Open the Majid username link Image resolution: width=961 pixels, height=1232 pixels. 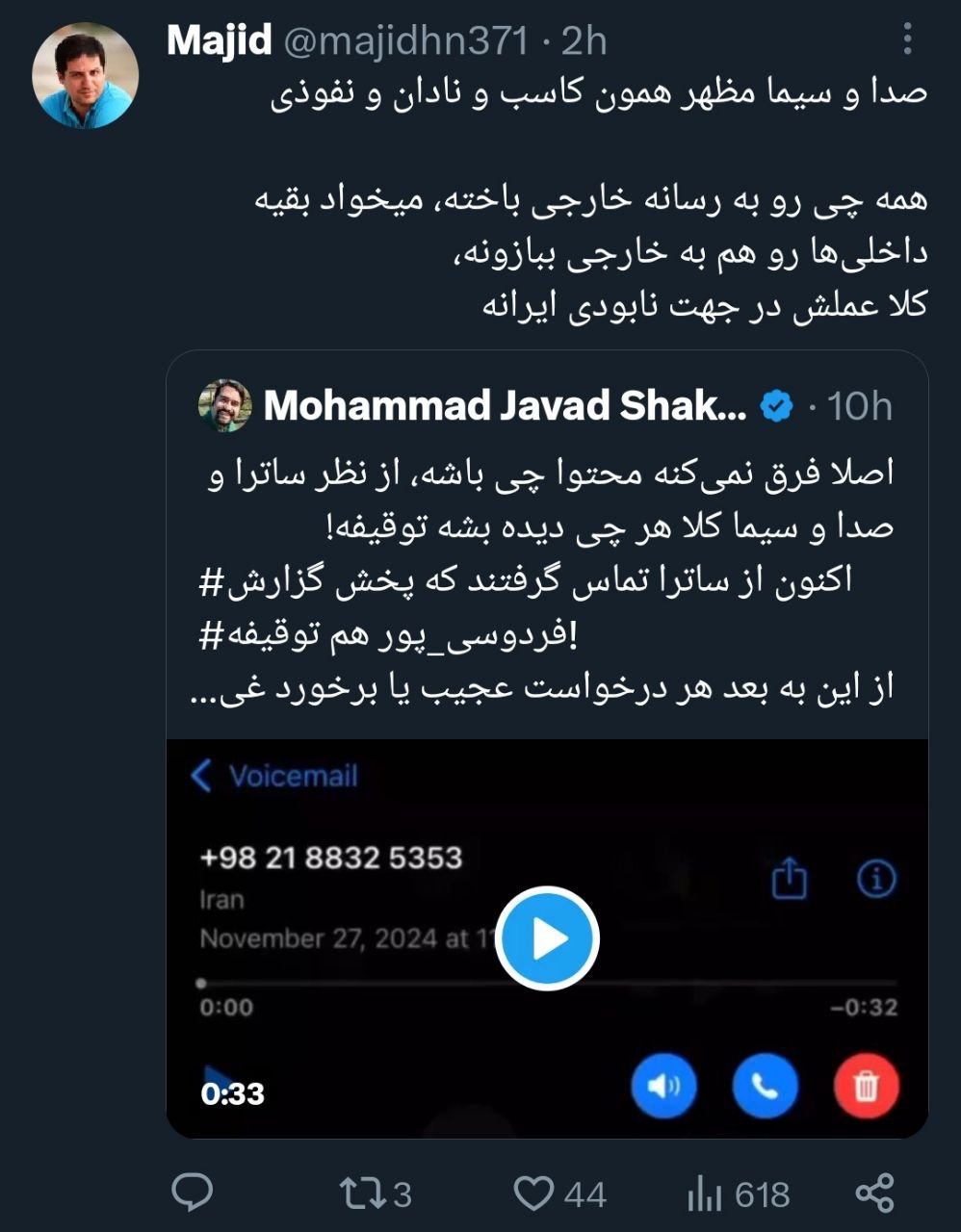tap(218, 40)
